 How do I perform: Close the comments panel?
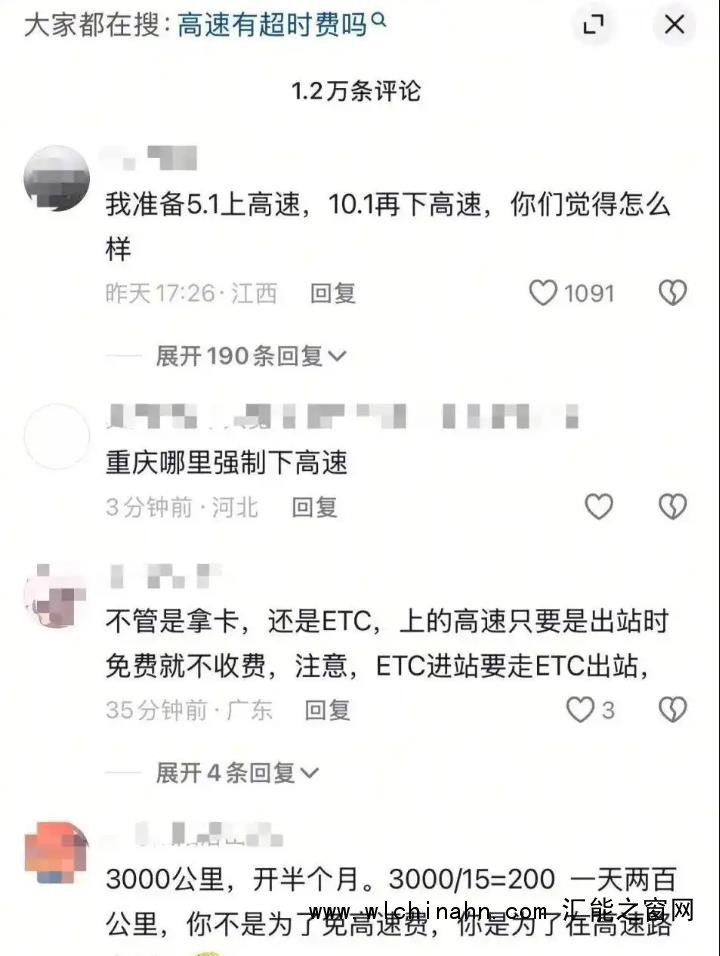[675, 26]
